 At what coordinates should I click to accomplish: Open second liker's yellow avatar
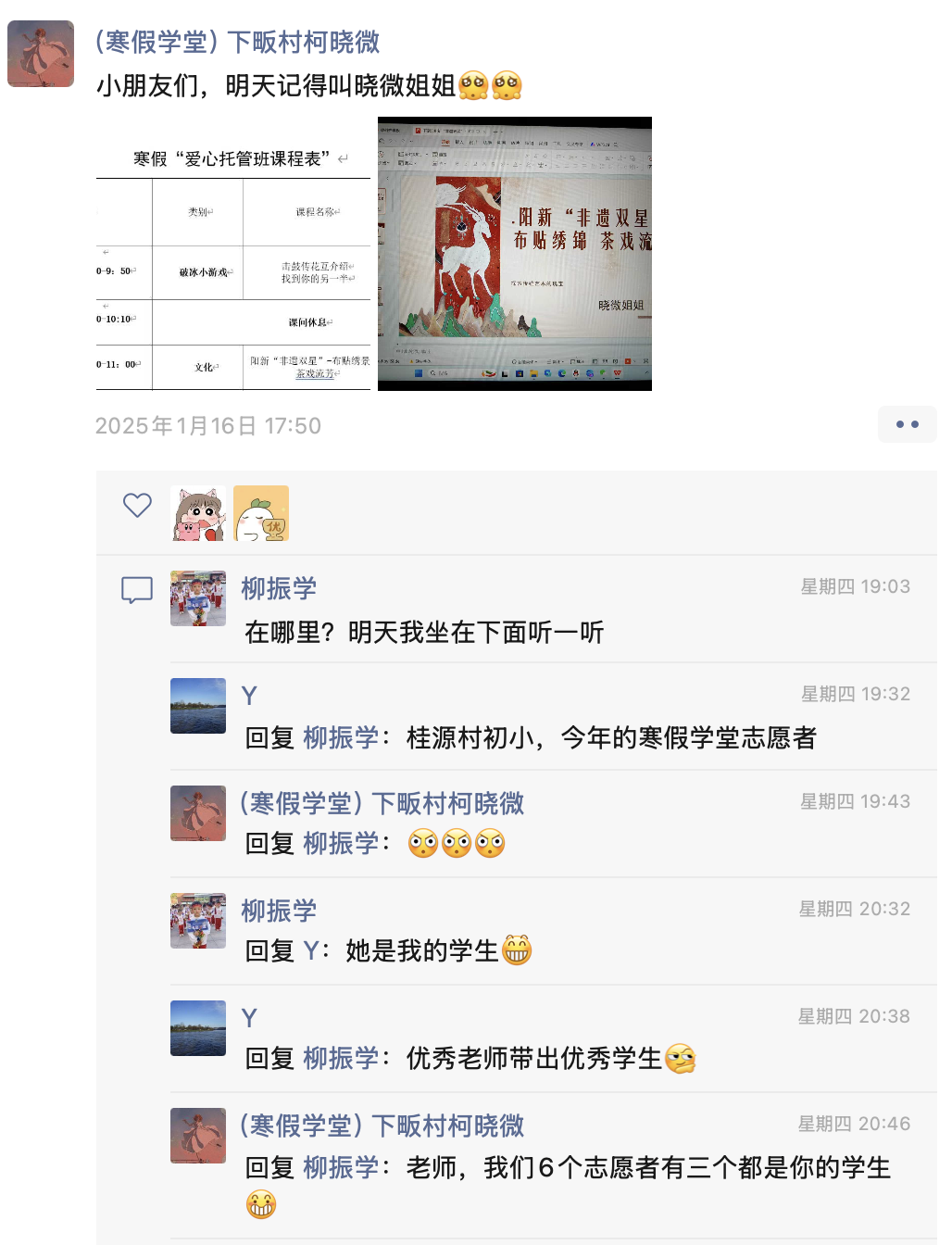(x=261, y=513)
